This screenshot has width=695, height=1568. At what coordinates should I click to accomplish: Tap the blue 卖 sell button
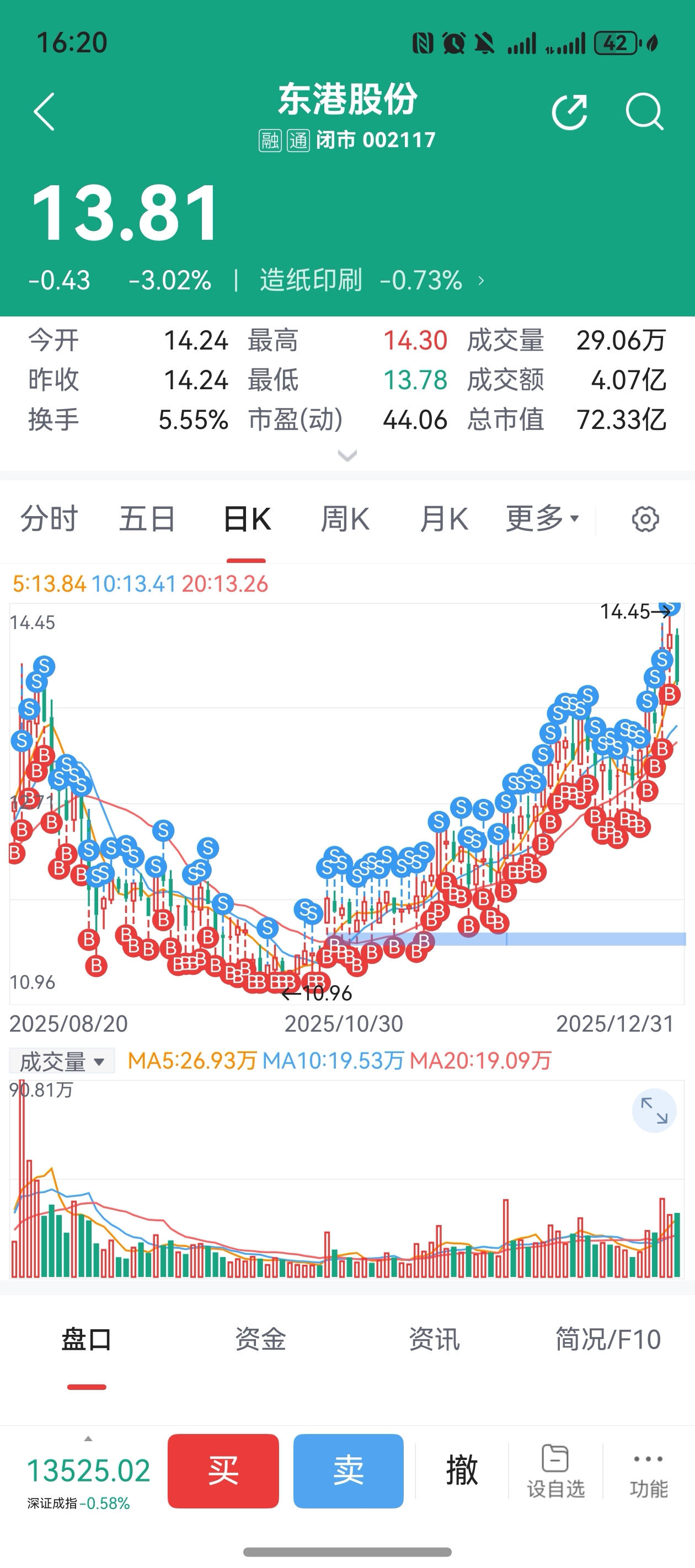coord(349,1470)
